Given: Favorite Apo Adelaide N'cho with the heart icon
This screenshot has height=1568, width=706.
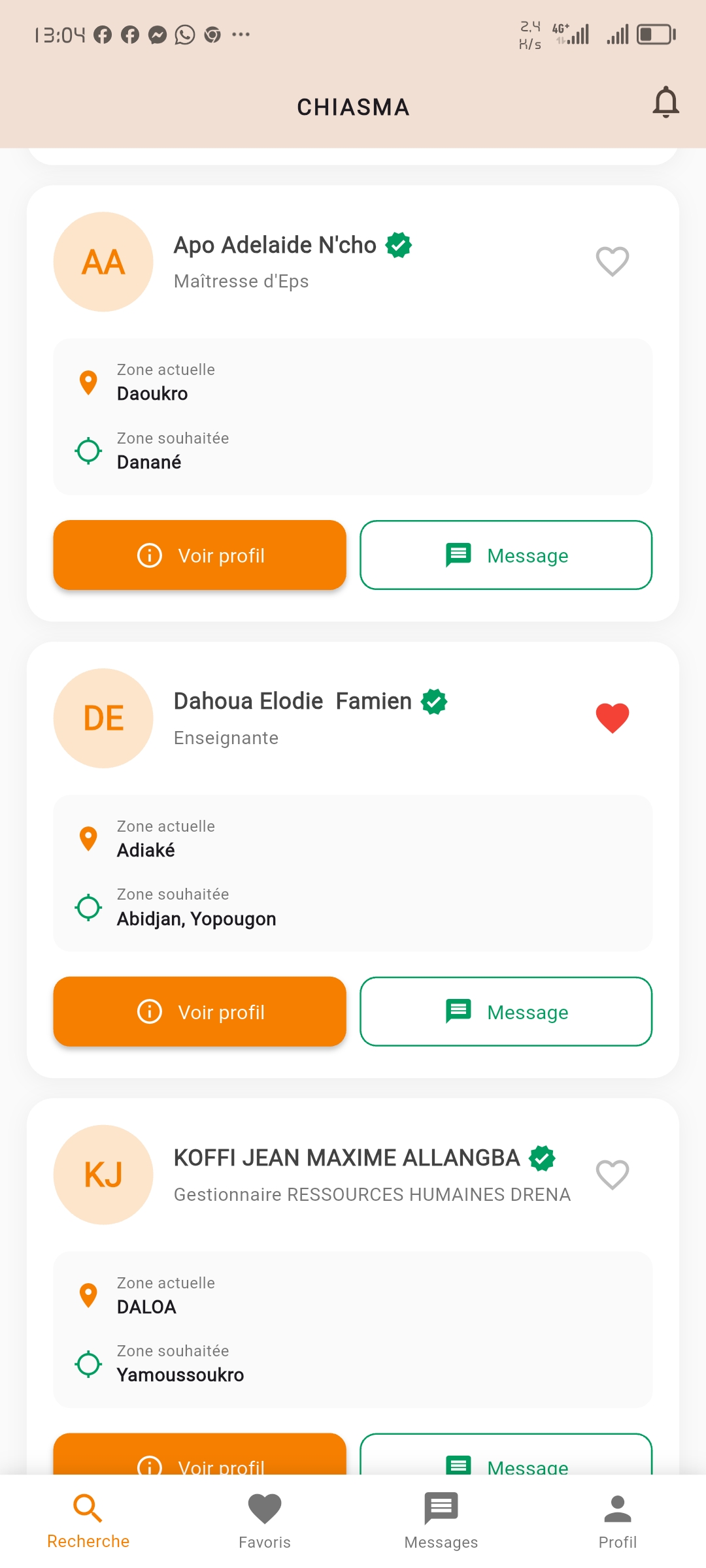Looking at the screenshot, I should click(612, 261).
